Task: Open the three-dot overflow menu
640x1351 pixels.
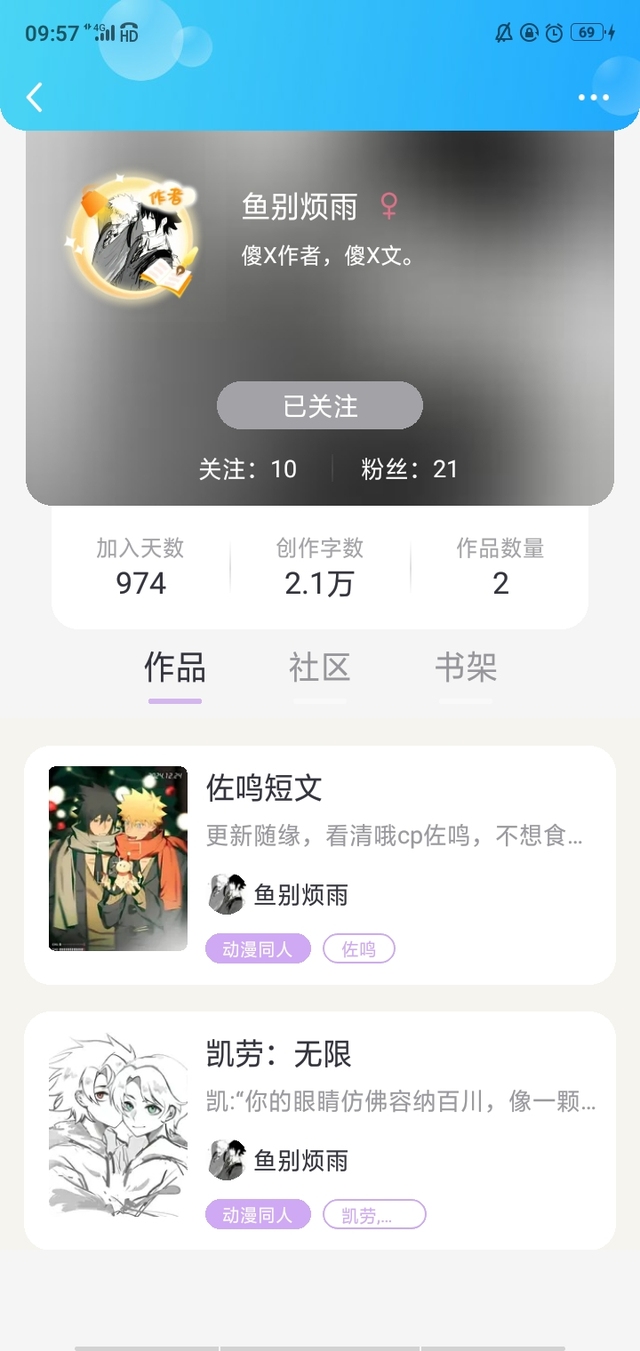Action: point(593,97)
